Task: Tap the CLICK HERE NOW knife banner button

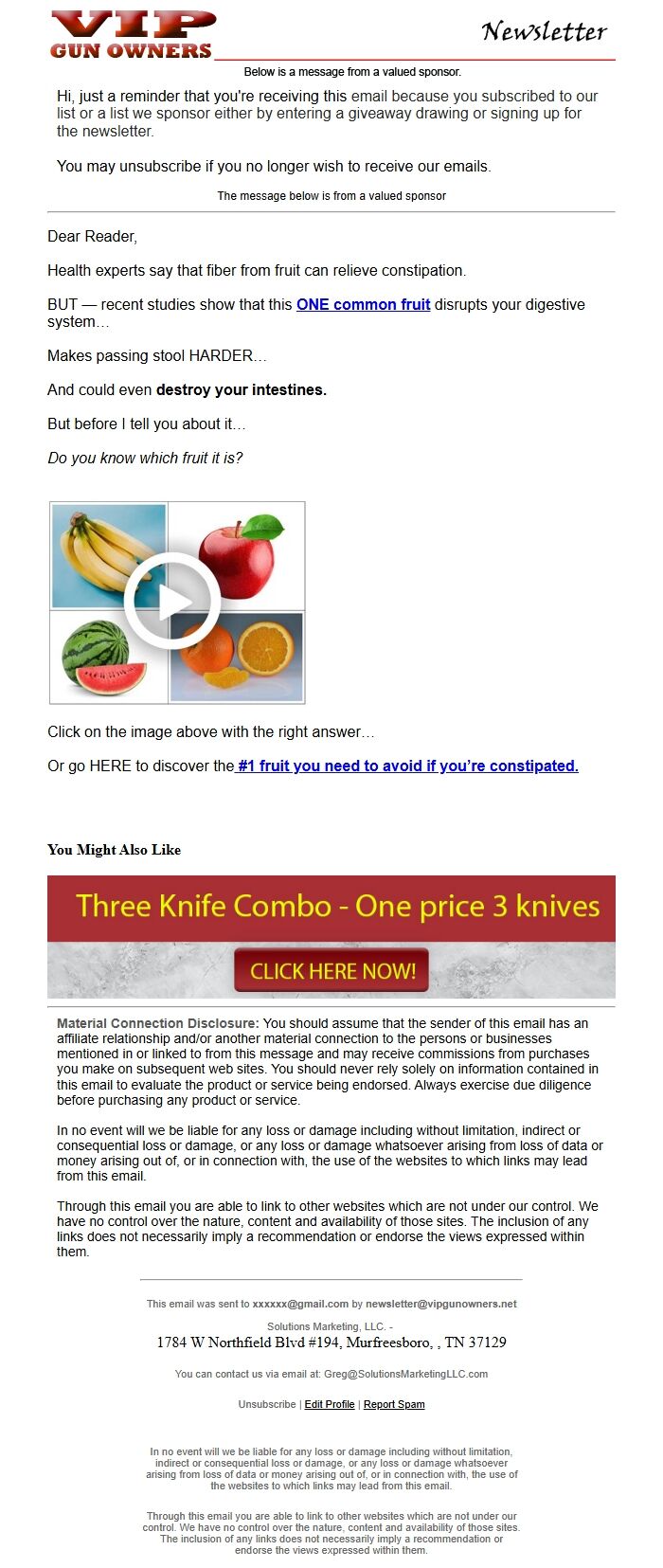Action: click(331, 970)
